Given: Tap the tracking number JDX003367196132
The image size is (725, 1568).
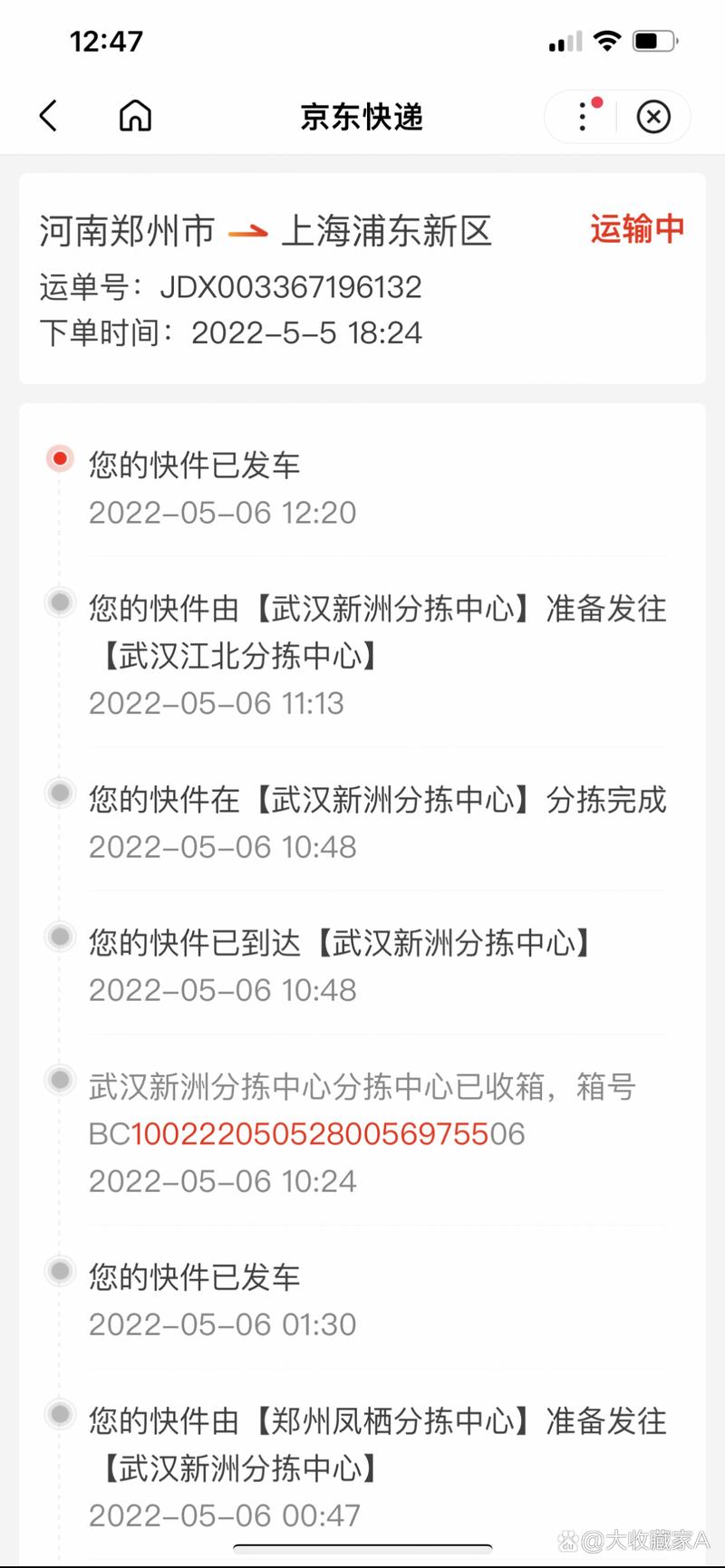Looking at the screenshot, I should point(290,287).
